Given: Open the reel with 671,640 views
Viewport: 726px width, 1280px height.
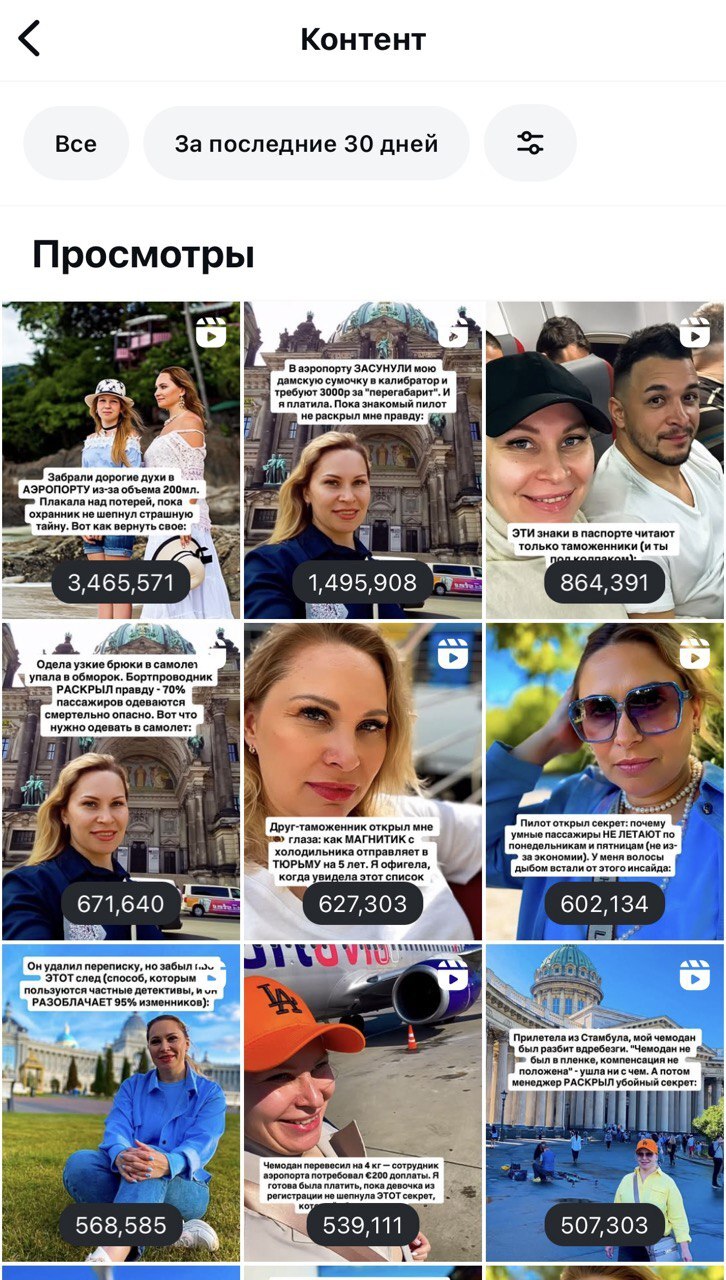Looking at the screenshot, I should point(121,782).
